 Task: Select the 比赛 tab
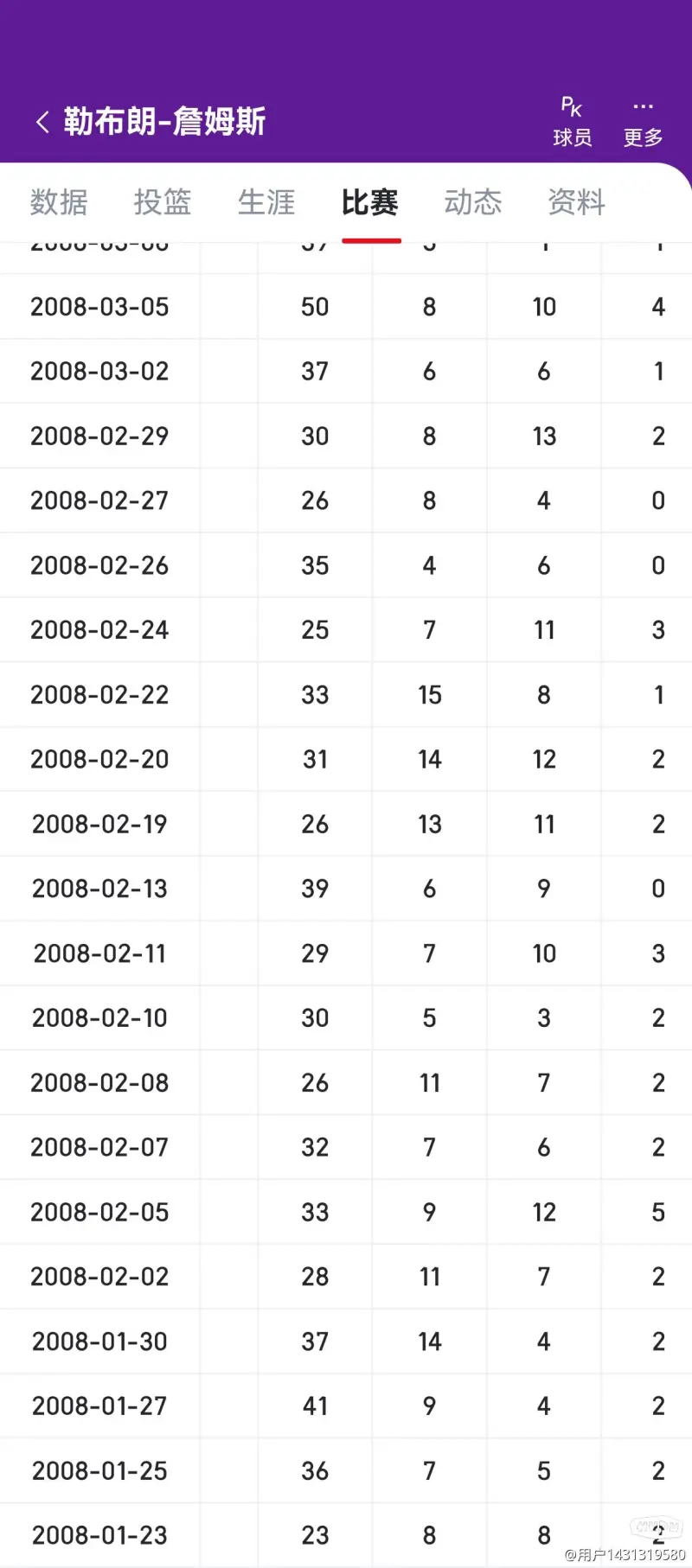(x=370, y=202)
